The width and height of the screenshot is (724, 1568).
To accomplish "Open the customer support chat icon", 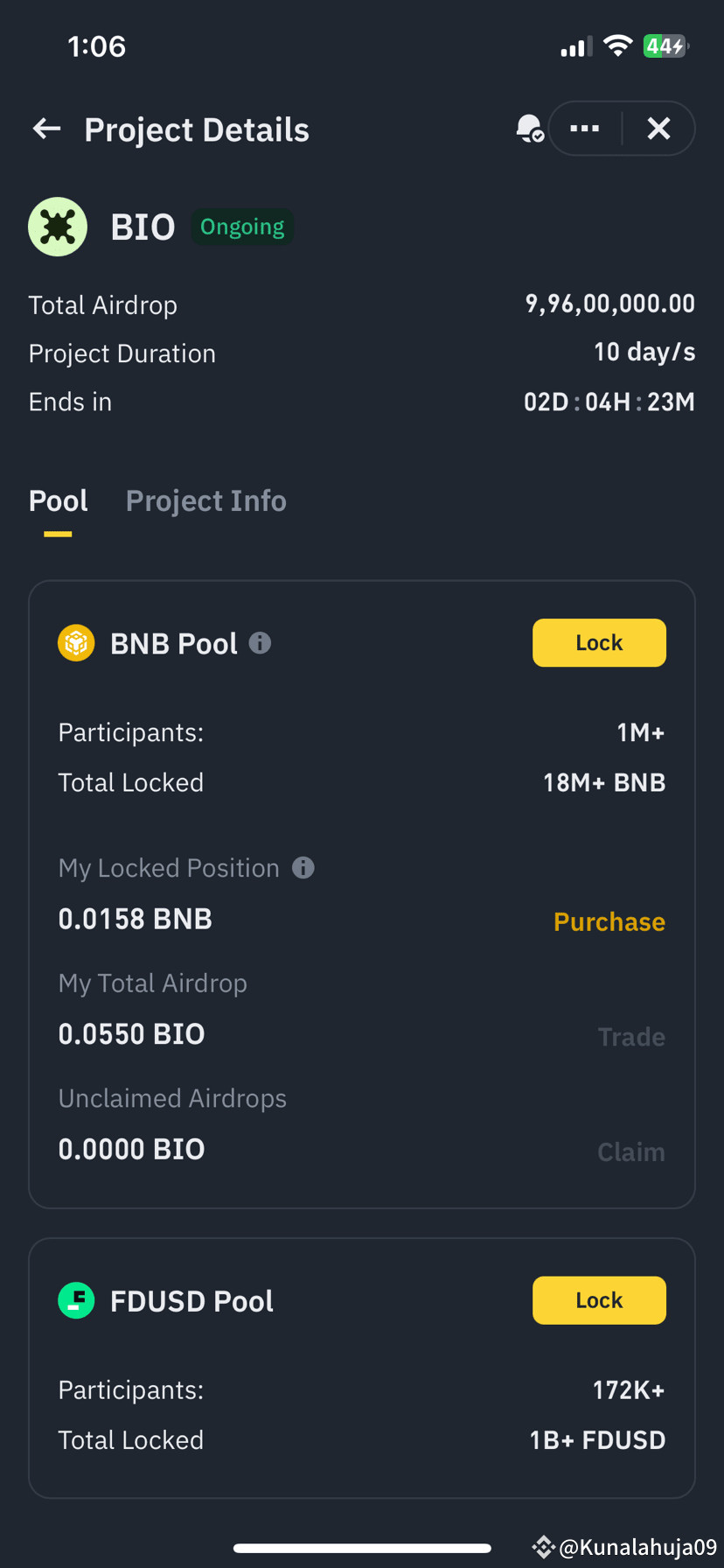I will point(529,128).
